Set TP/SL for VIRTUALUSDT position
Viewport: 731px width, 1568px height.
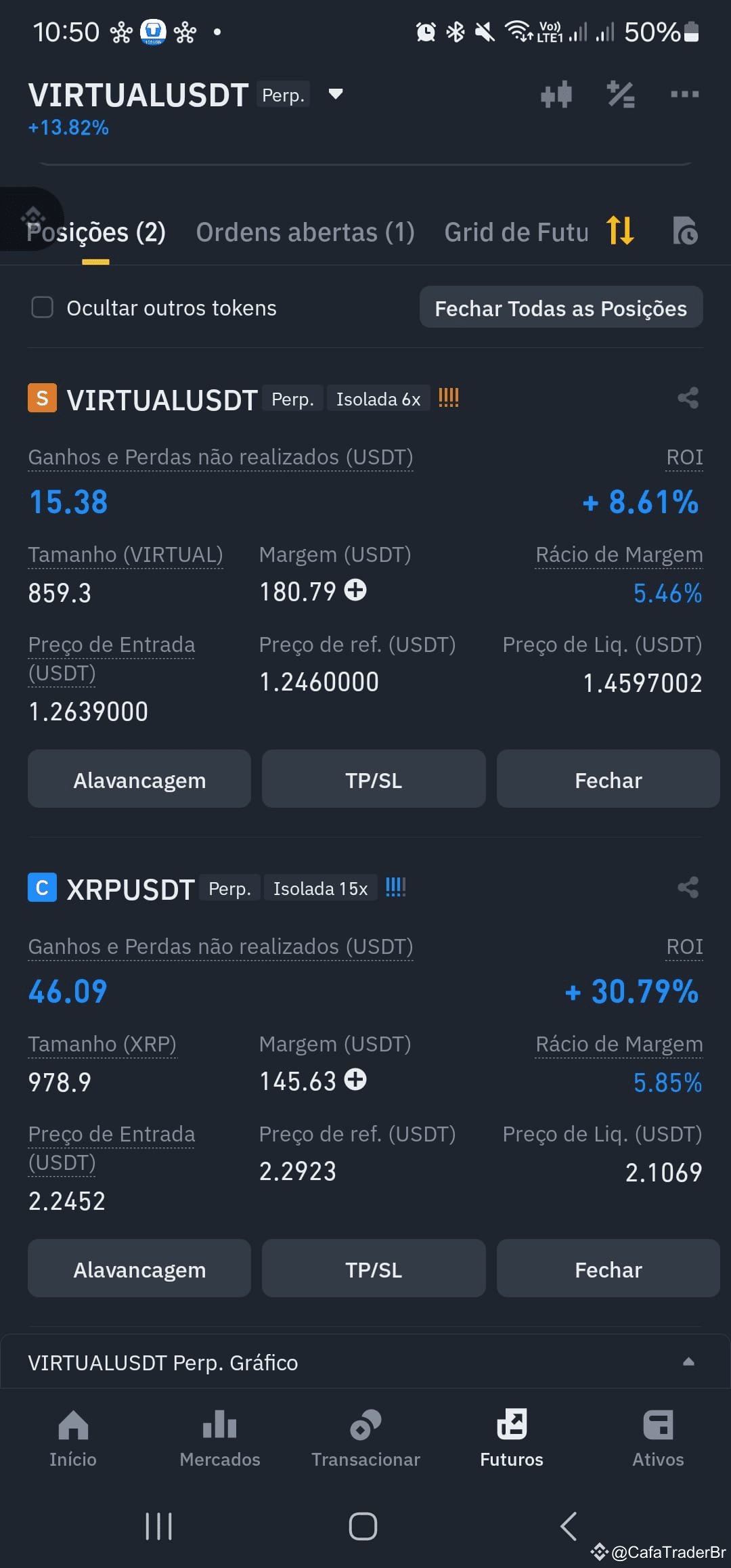pyautogui.click(x=374, y=779)
